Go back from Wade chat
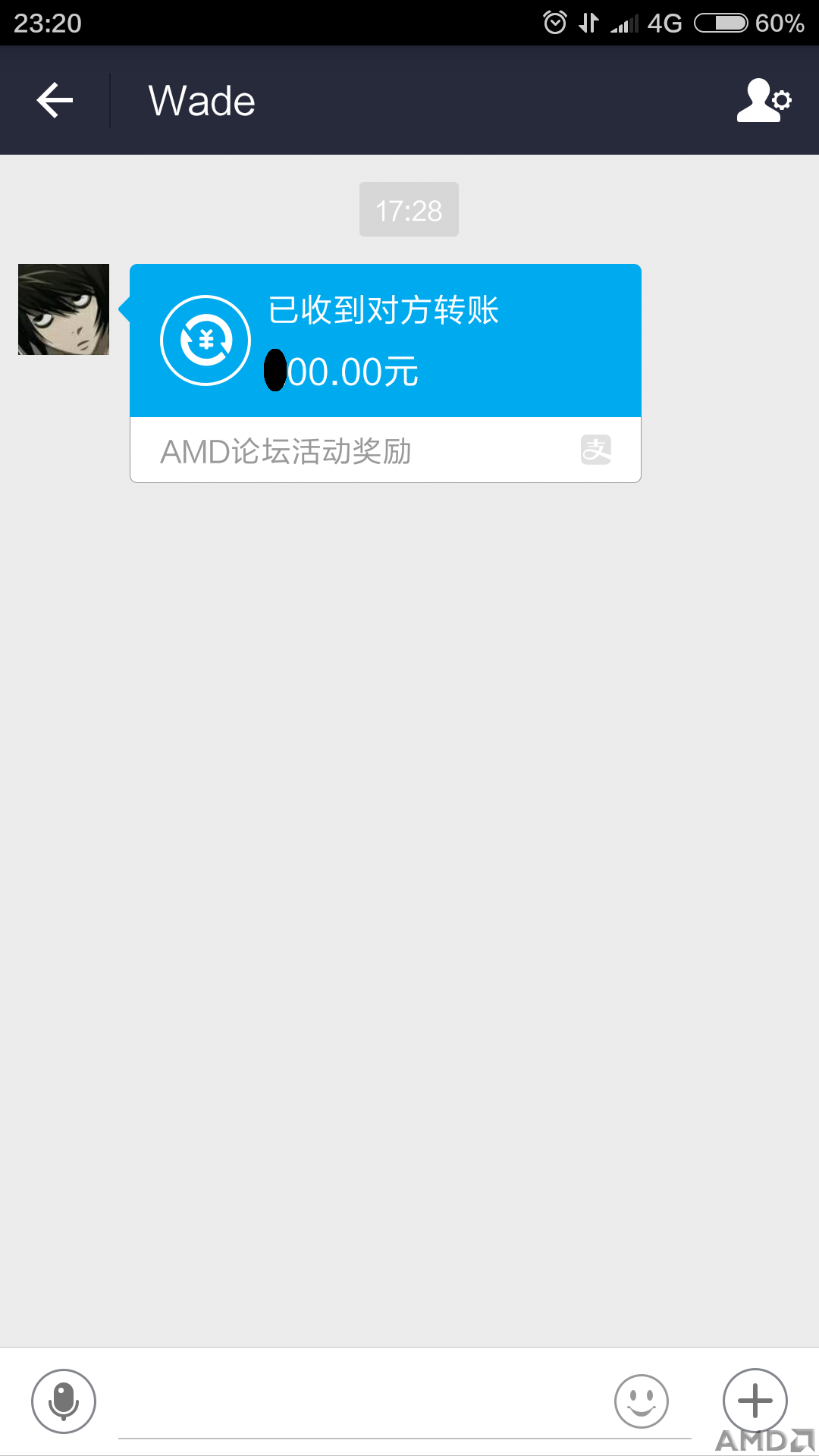This screenshot has width=819, height=1456. [55, 100]
